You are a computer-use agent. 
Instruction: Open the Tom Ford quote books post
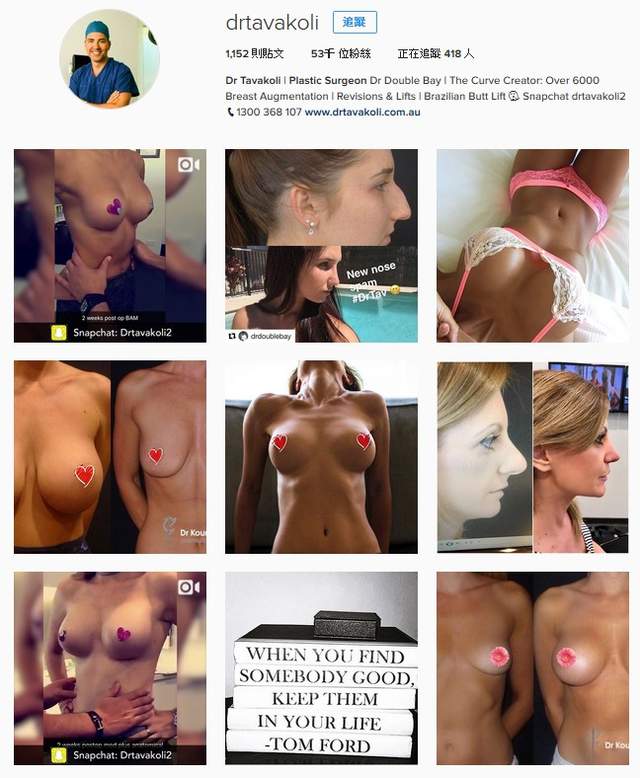[x=321, y=668]
